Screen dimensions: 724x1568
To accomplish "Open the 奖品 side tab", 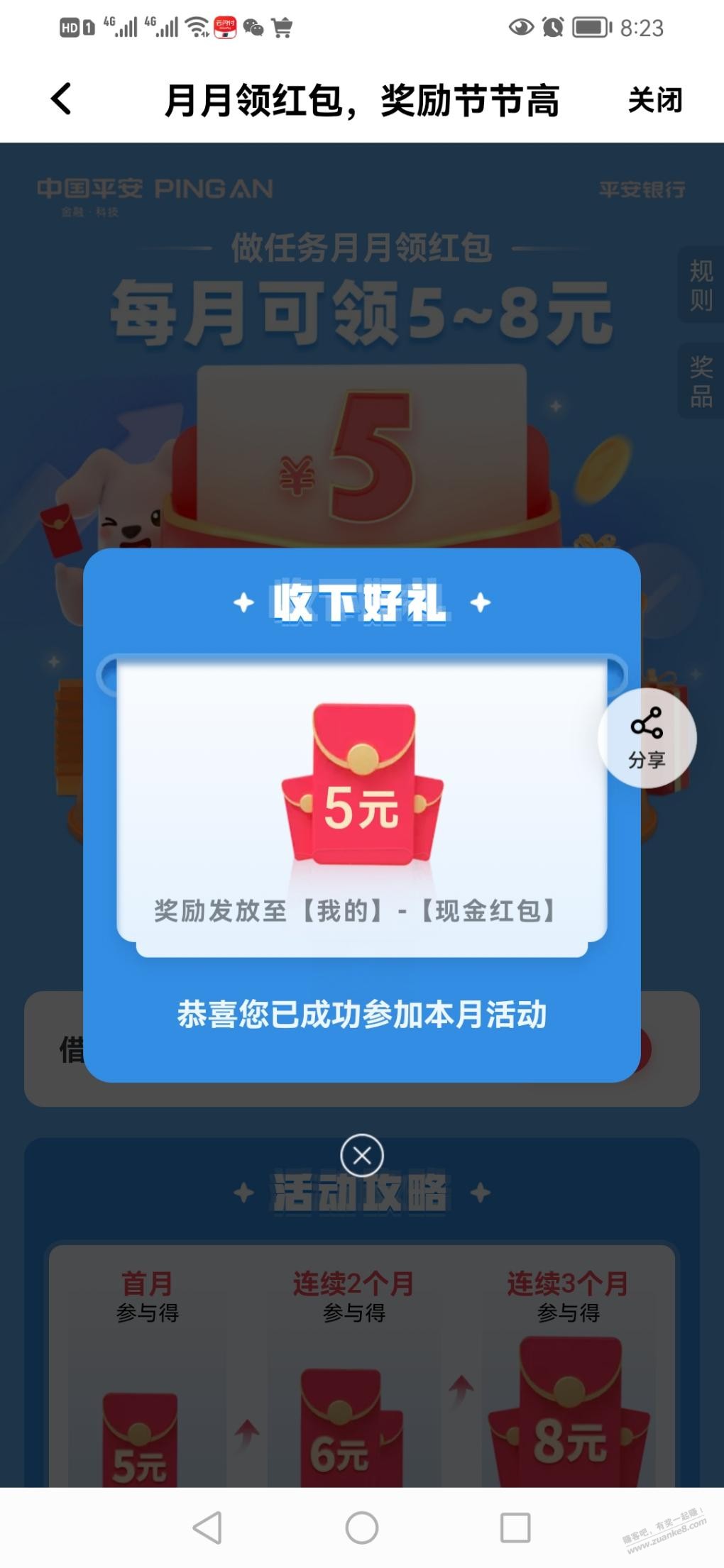I will click(x=701, y=381).
